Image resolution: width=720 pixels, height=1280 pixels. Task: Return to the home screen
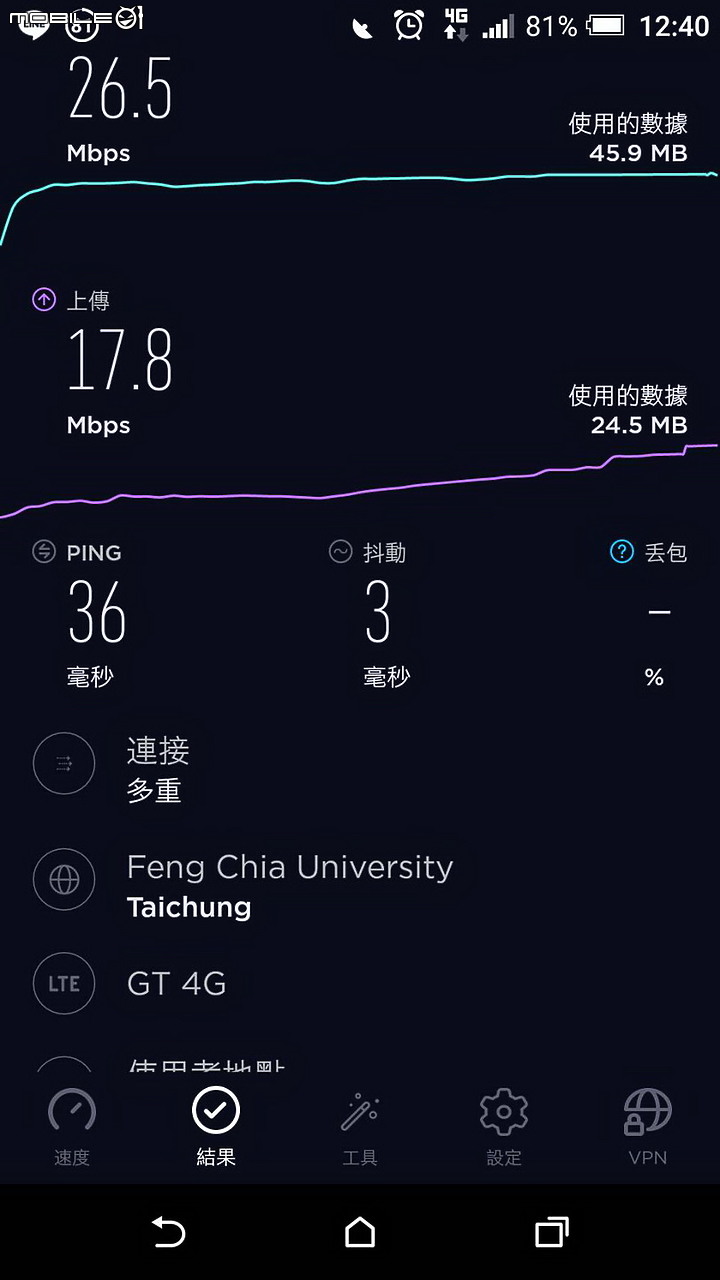360,1232
